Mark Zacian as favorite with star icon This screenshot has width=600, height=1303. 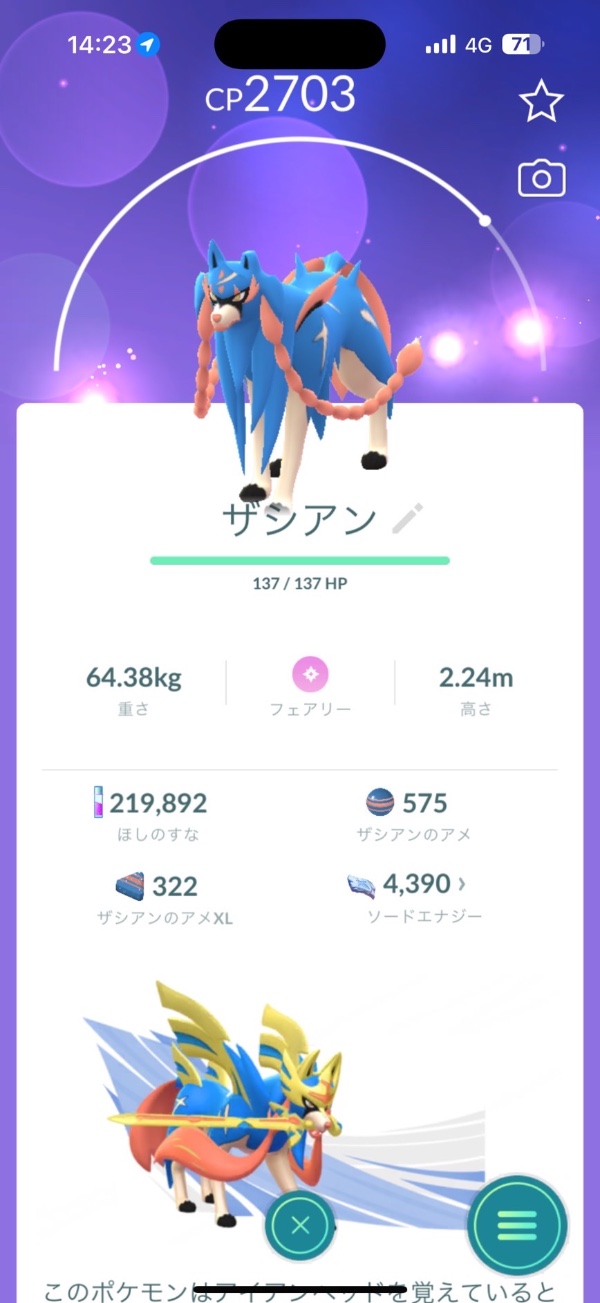pos(541,102)
